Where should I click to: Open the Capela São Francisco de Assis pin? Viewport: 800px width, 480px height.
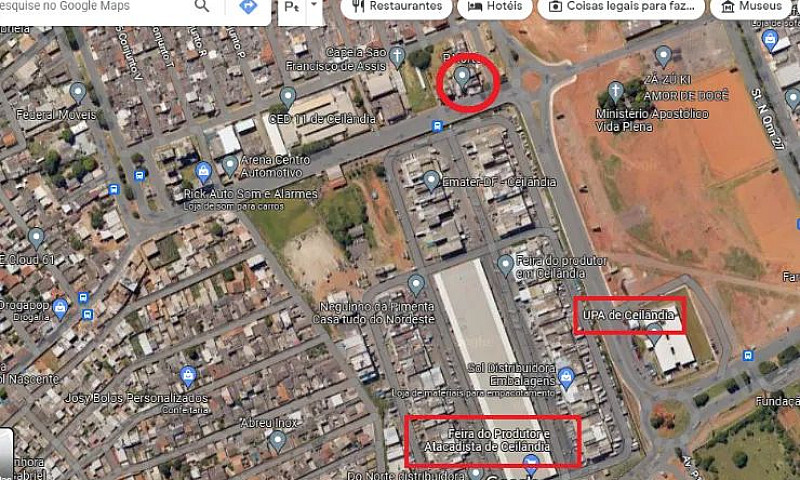[398, 55]
